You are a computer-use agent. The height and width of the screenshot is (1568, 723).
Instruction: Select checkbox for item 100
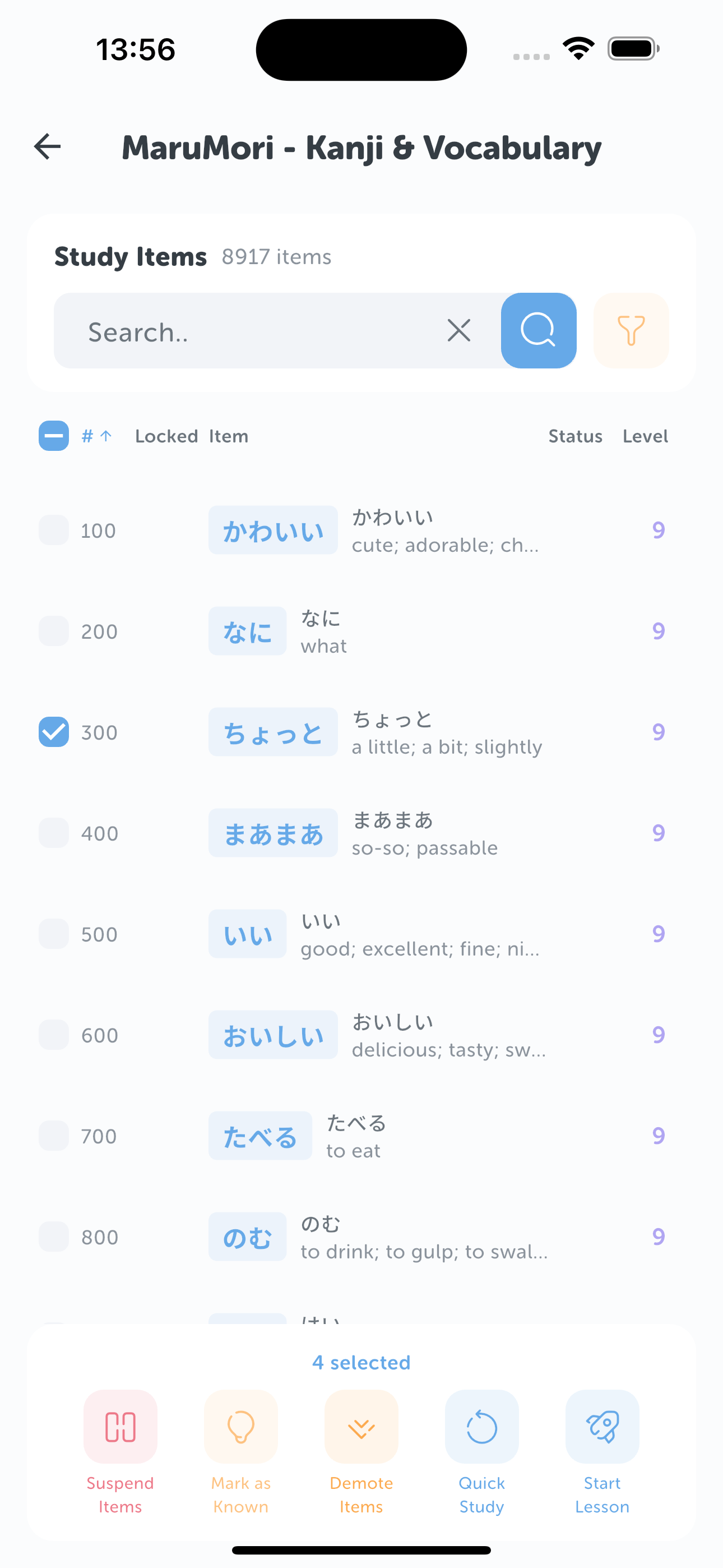tap(54, 530)
